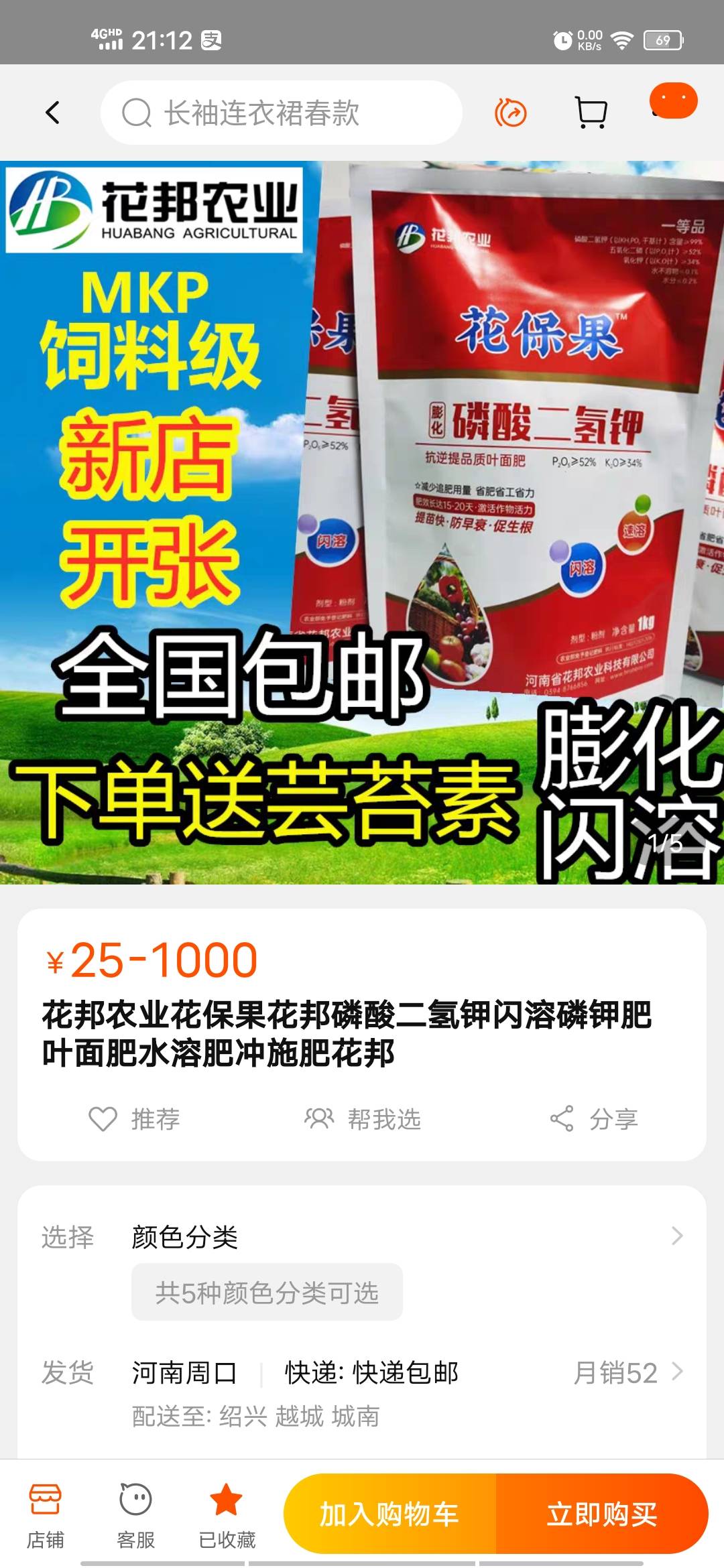Tap the orange circular share-arrow icon

point(511,113)
